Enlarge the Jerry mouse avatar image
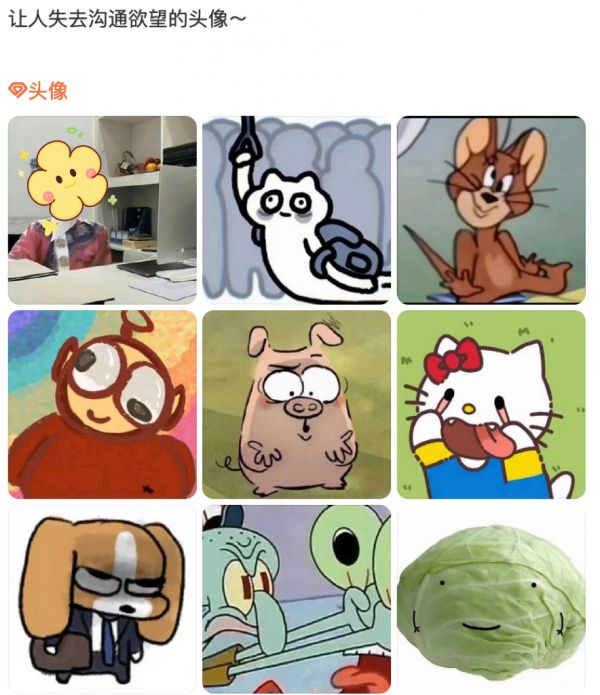600x695 pixels. coord(491,210)
